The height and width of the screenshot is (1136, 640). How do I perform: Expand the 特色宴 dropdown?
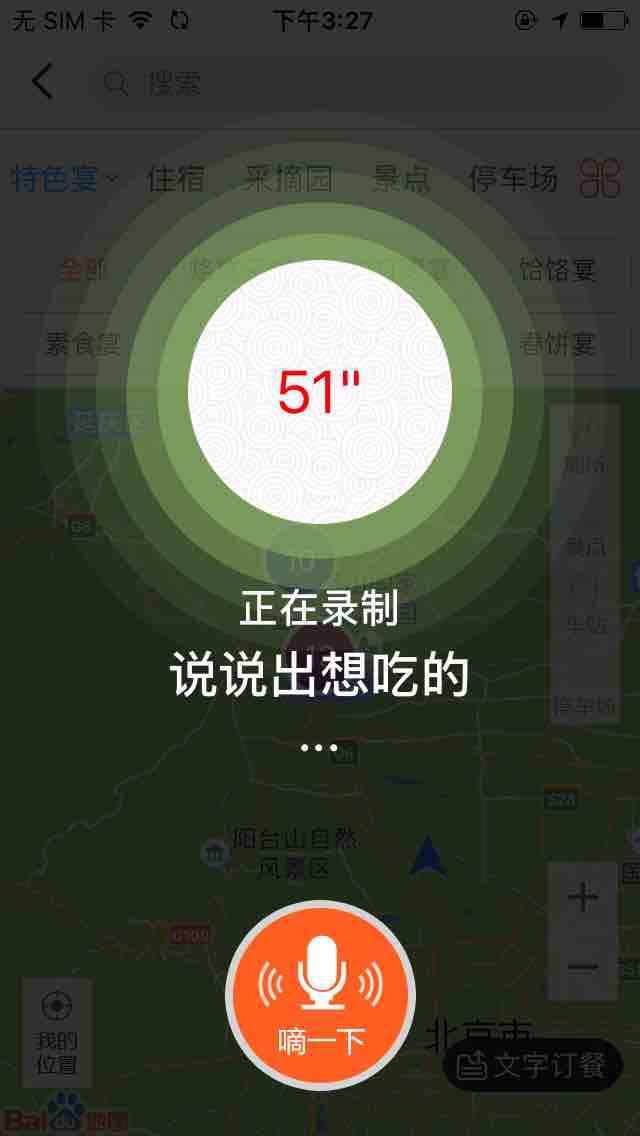(x=64, y=179)
